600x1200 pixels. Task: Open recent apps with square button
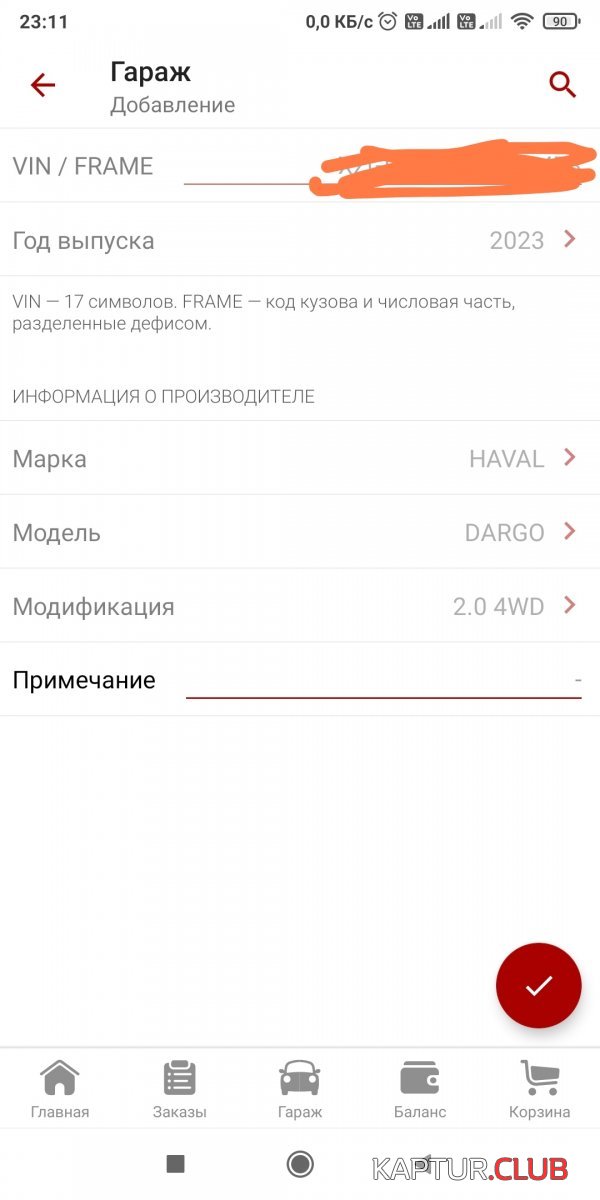(x=175, y=1163)
